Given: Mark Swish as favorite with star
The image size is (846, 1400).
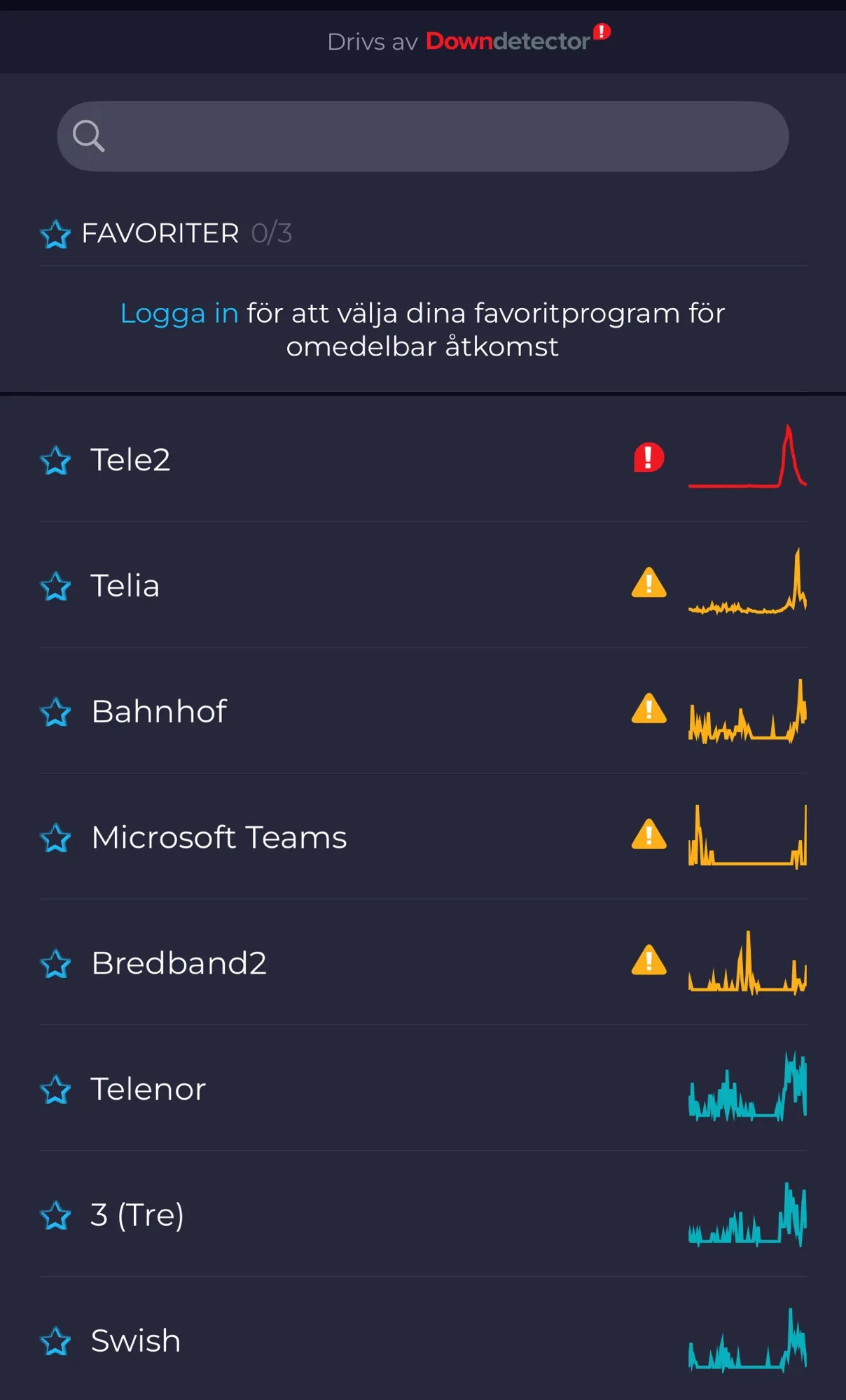Looking at the screenshot, I should [x=55, y=1341].
